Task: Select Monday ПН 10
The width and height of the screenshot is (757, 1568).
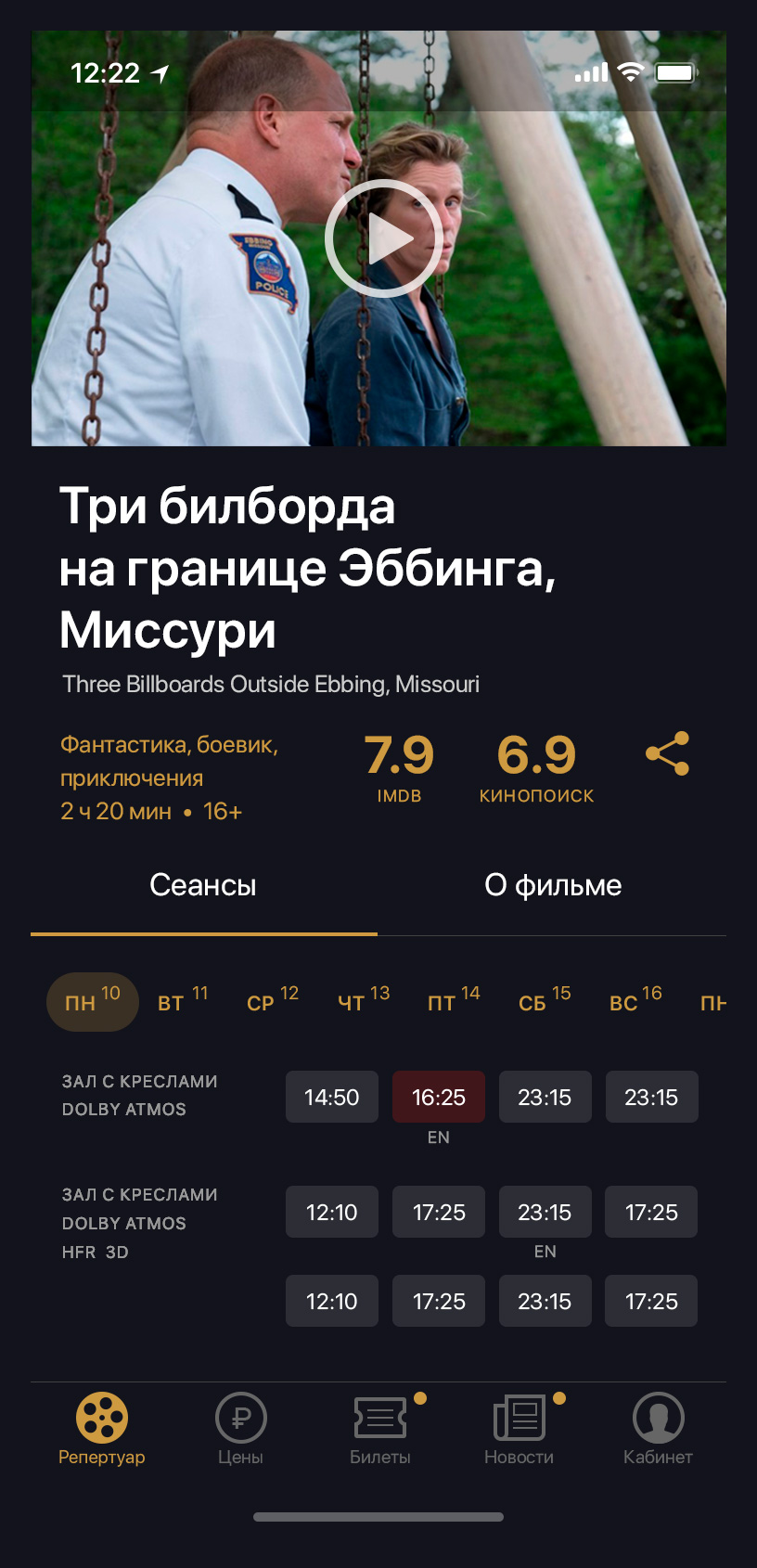Action: click(93, 1002)
